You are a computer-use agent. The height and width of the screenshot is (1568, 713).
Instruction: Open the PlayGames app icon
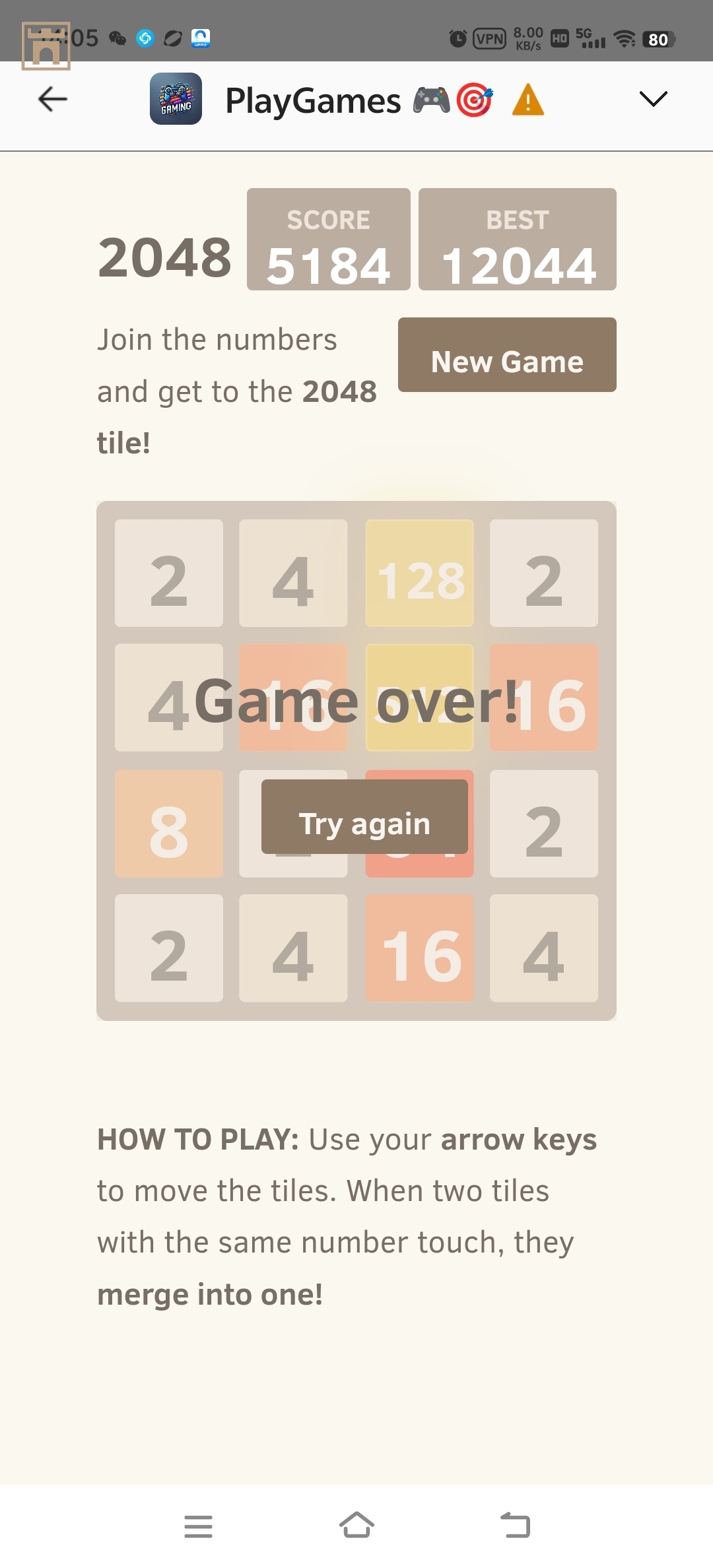[176, 99]
